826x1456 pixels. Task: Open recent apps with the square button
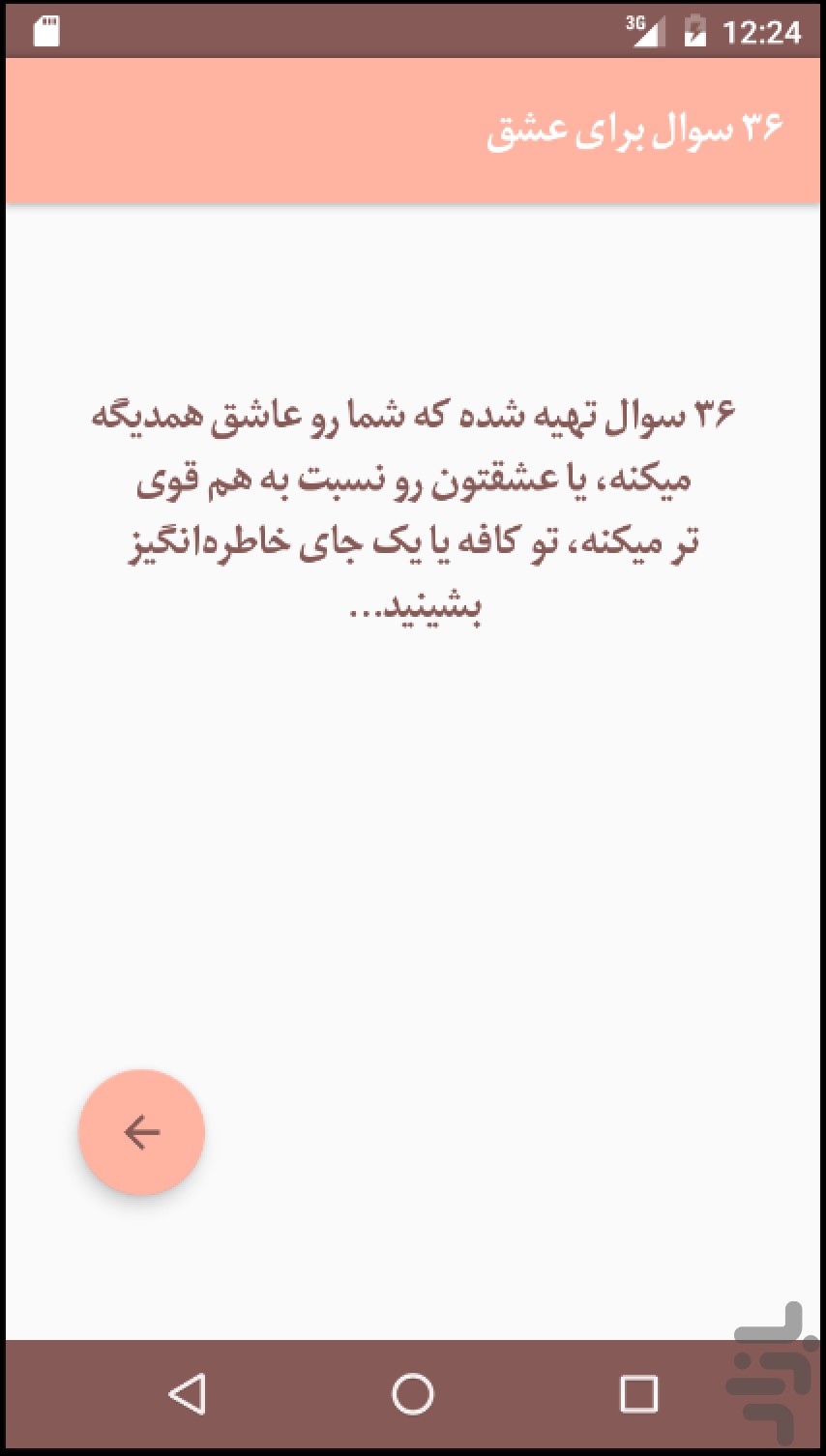pyautogui.click(x=638, y=1394)
